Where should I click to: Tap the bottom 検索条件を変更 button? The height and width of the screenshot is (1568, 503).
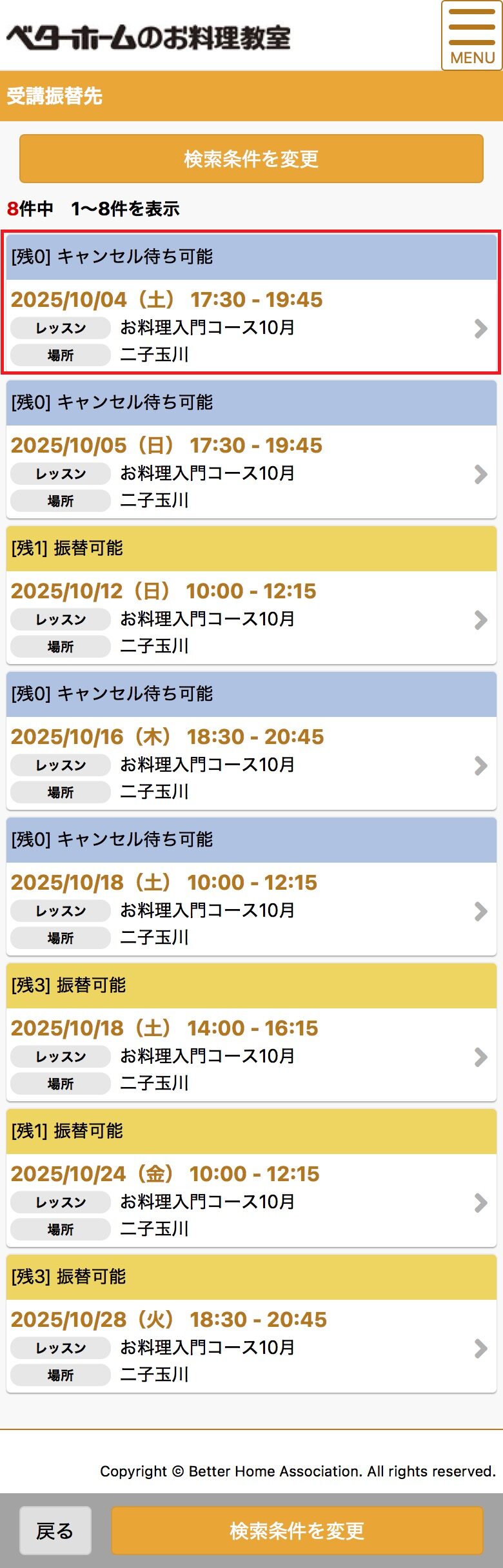pos(297,1531)
